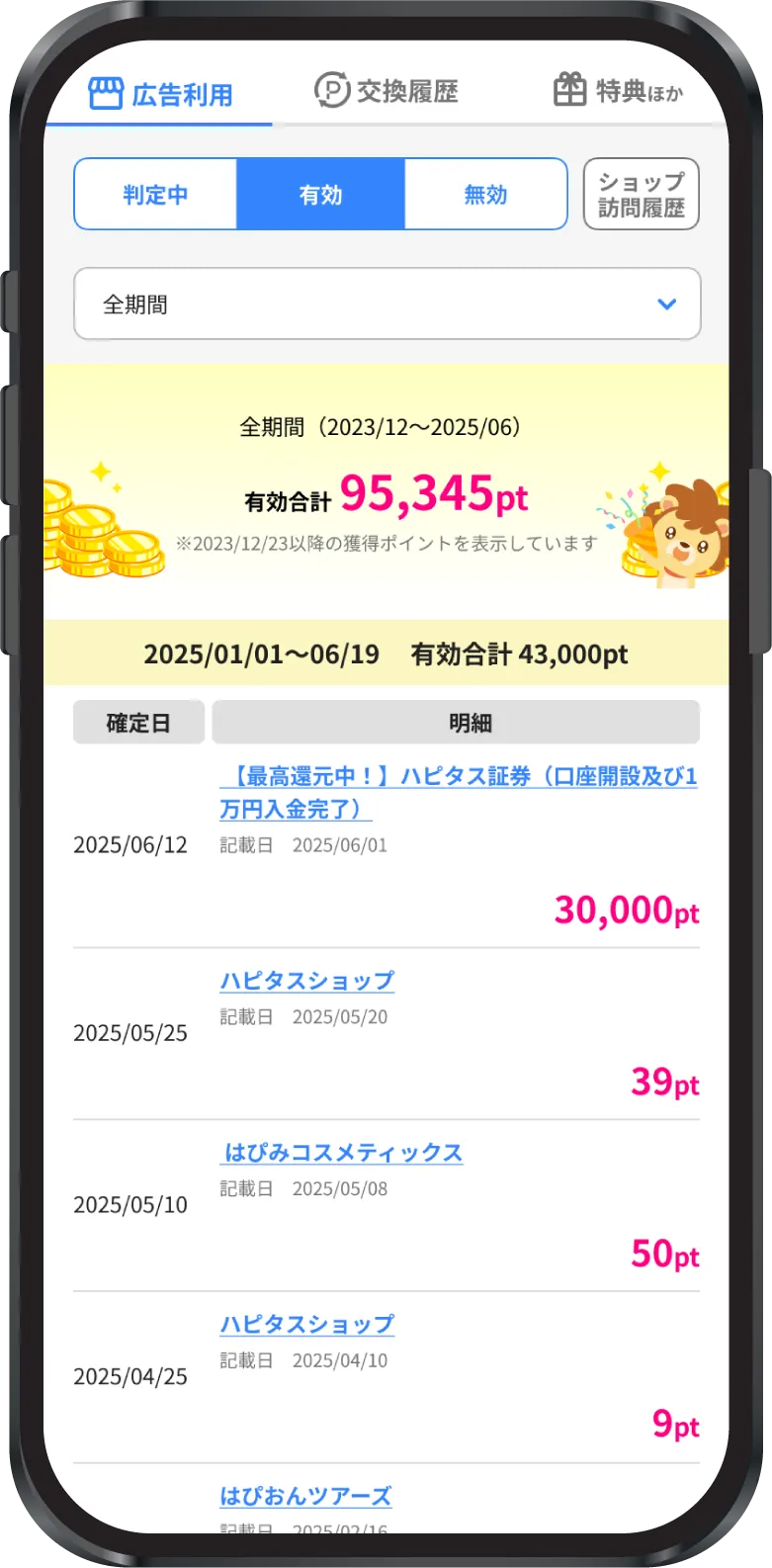Switch to the 交換履歴 tab
This screenshot has width=772, height=1568.
[386, 92]
